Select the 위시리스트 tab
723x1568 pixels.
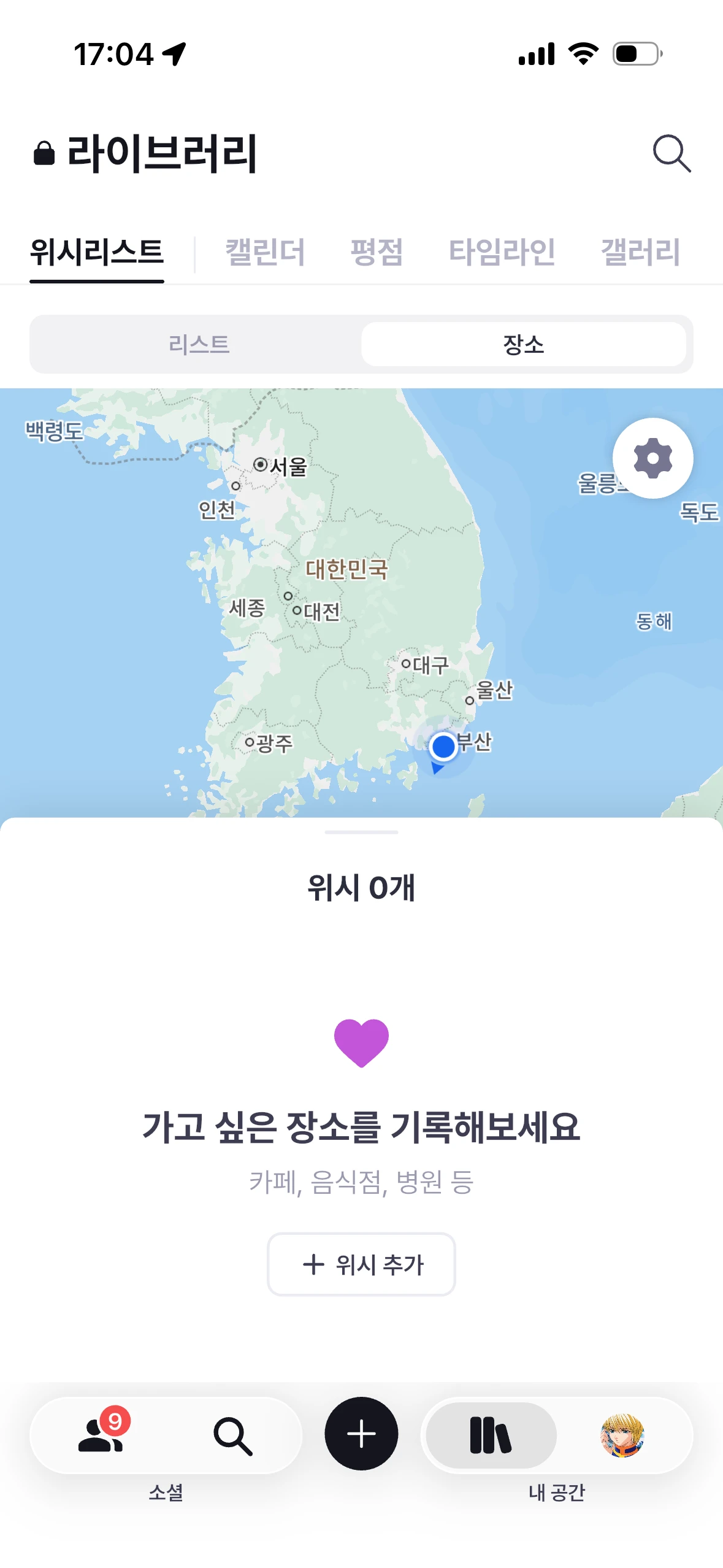[97, 252]
